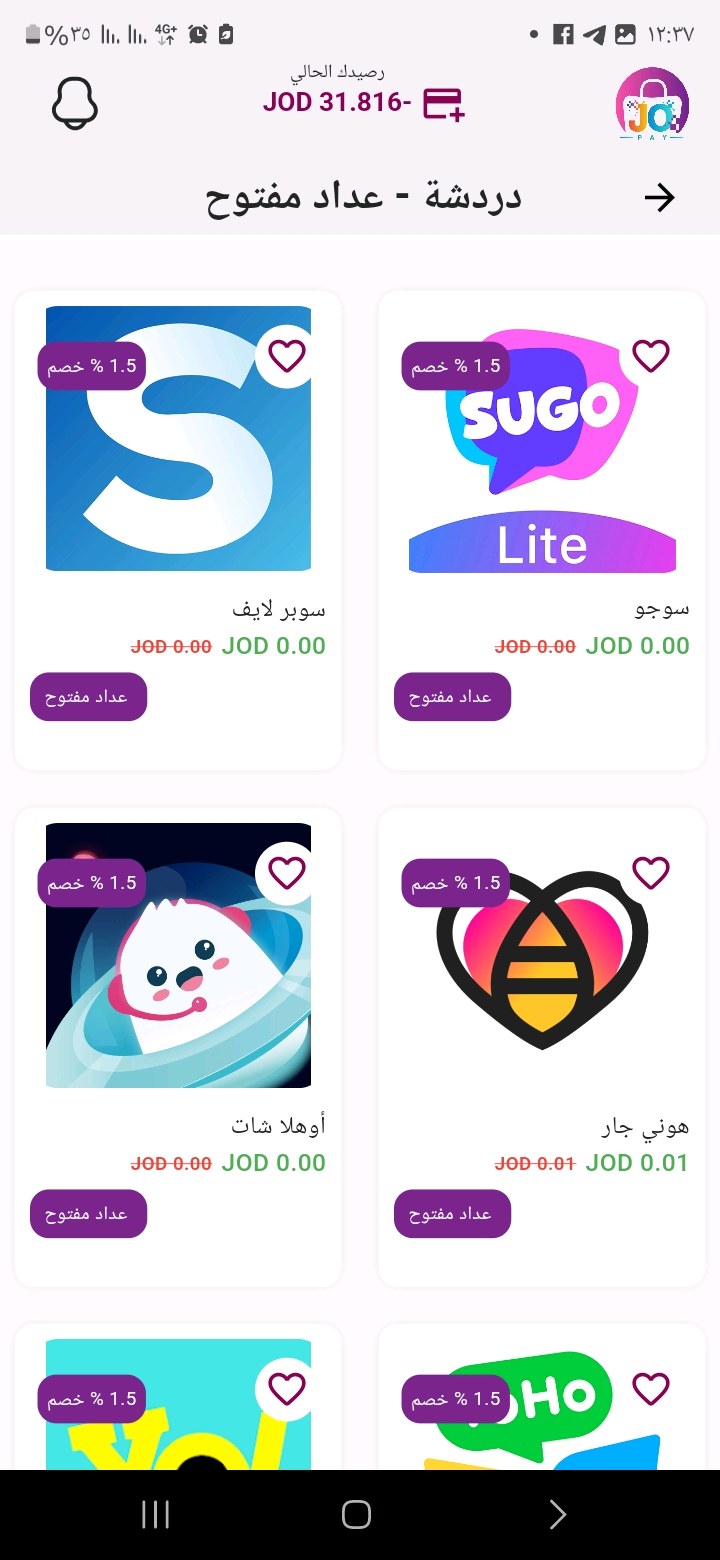Go to the system home screen
This screenshot has width=720, height=1560.
[x=357, y=1515]
